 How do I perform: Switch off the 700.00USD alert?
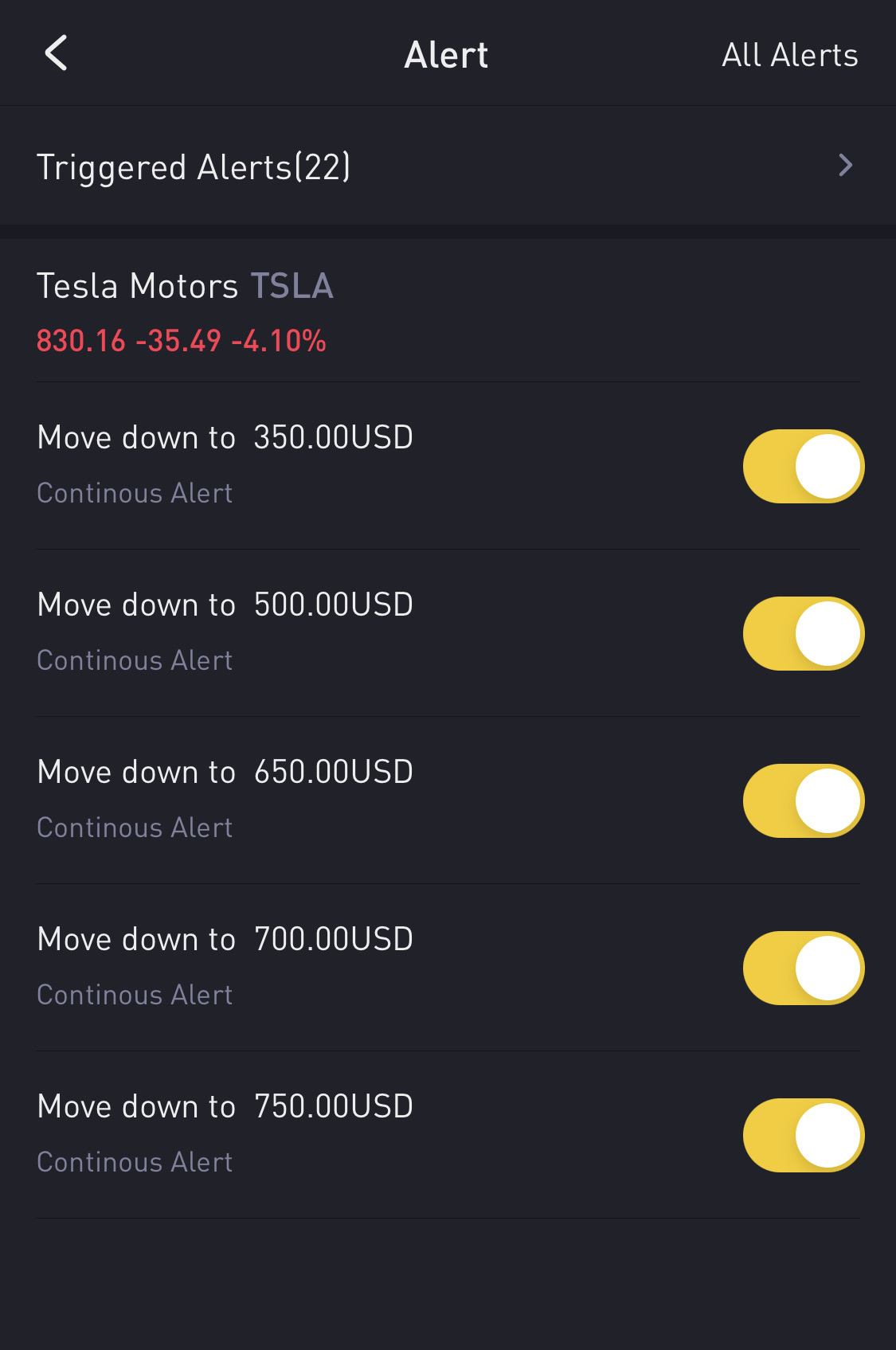[803, 968]
